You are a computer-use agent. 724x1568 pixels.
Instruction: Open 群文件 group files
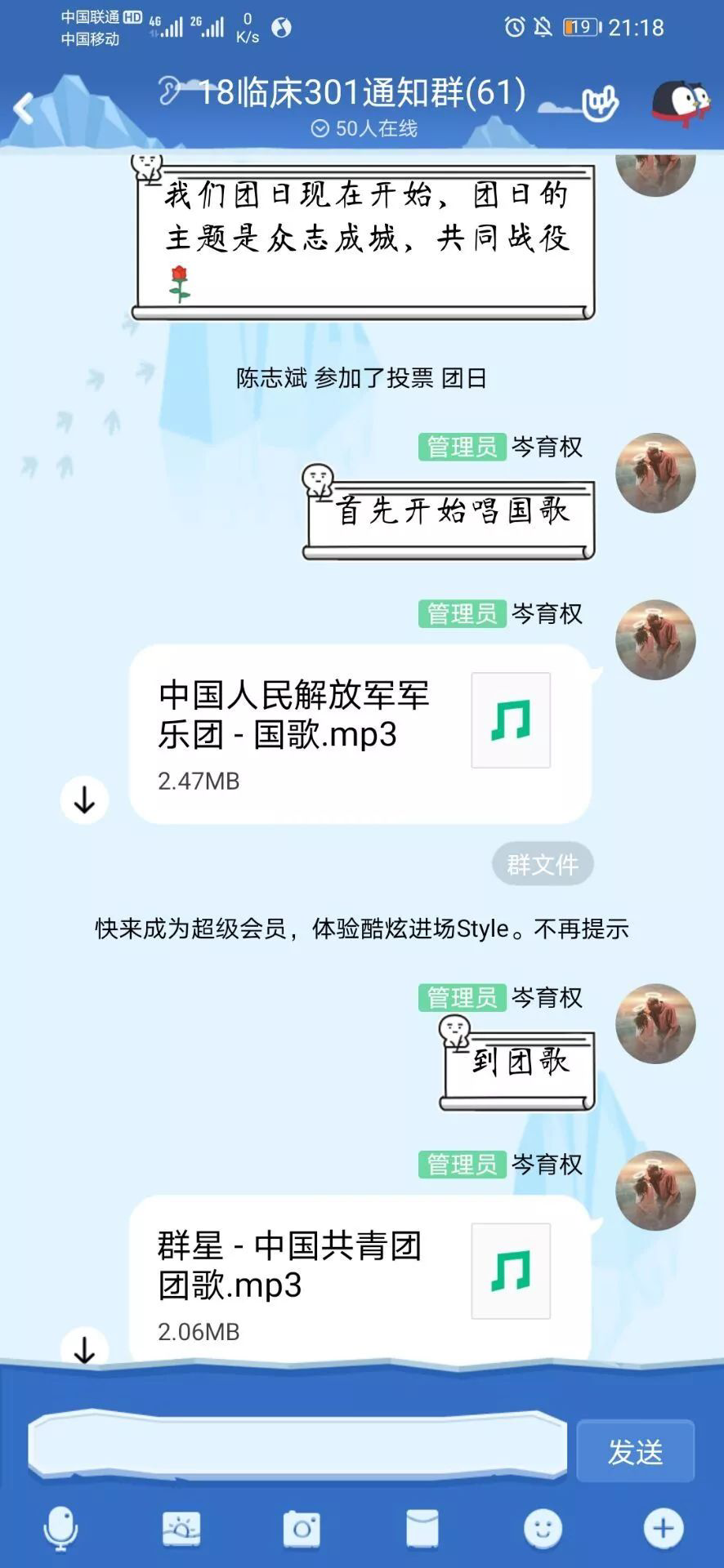(543, 864)
